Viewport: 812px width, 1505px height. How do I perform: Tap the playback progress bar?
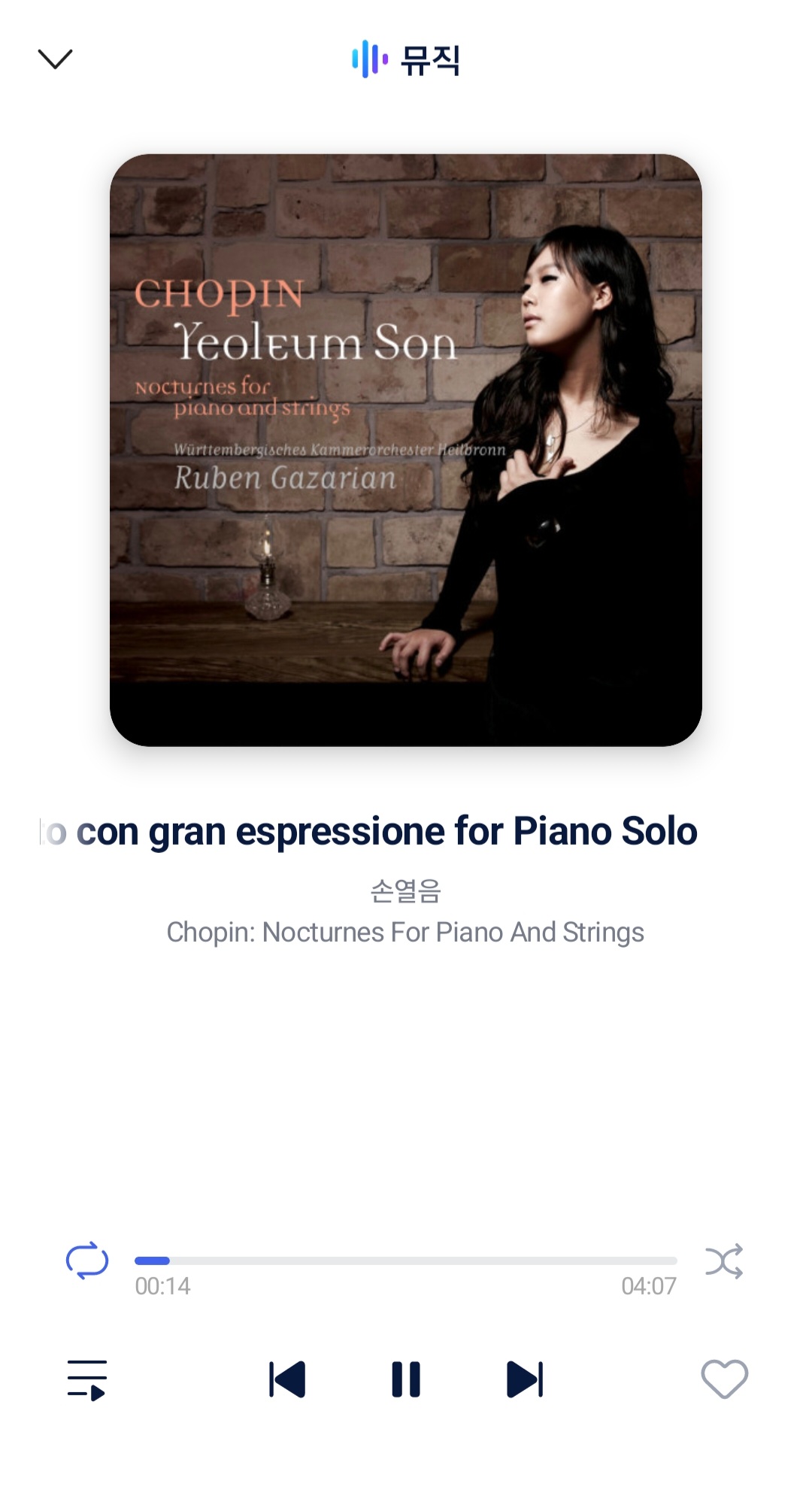click(x=406, y=1261)
